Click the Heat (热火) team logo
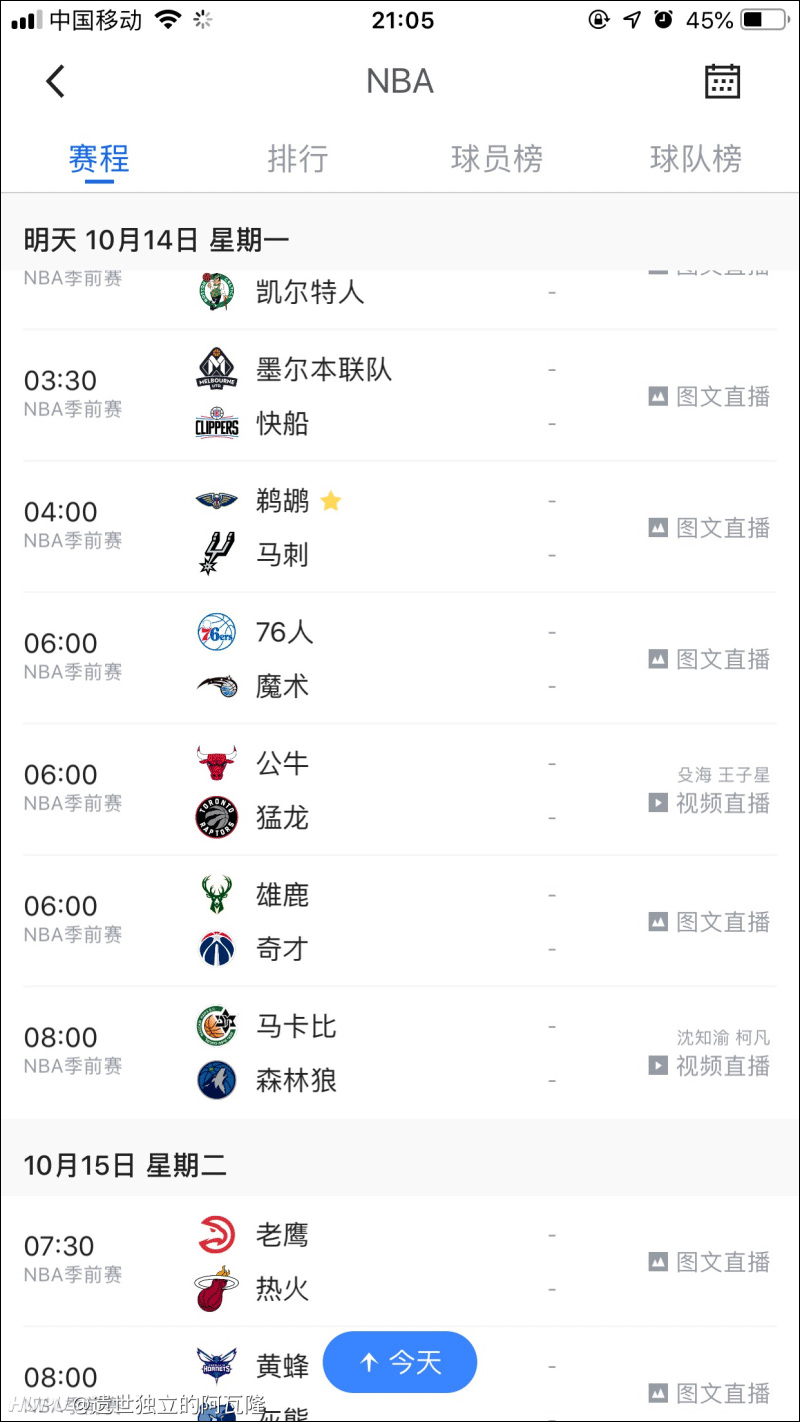Viewport: 800px width, 1422px height. pyautogui.click(x=215, y=1289)
